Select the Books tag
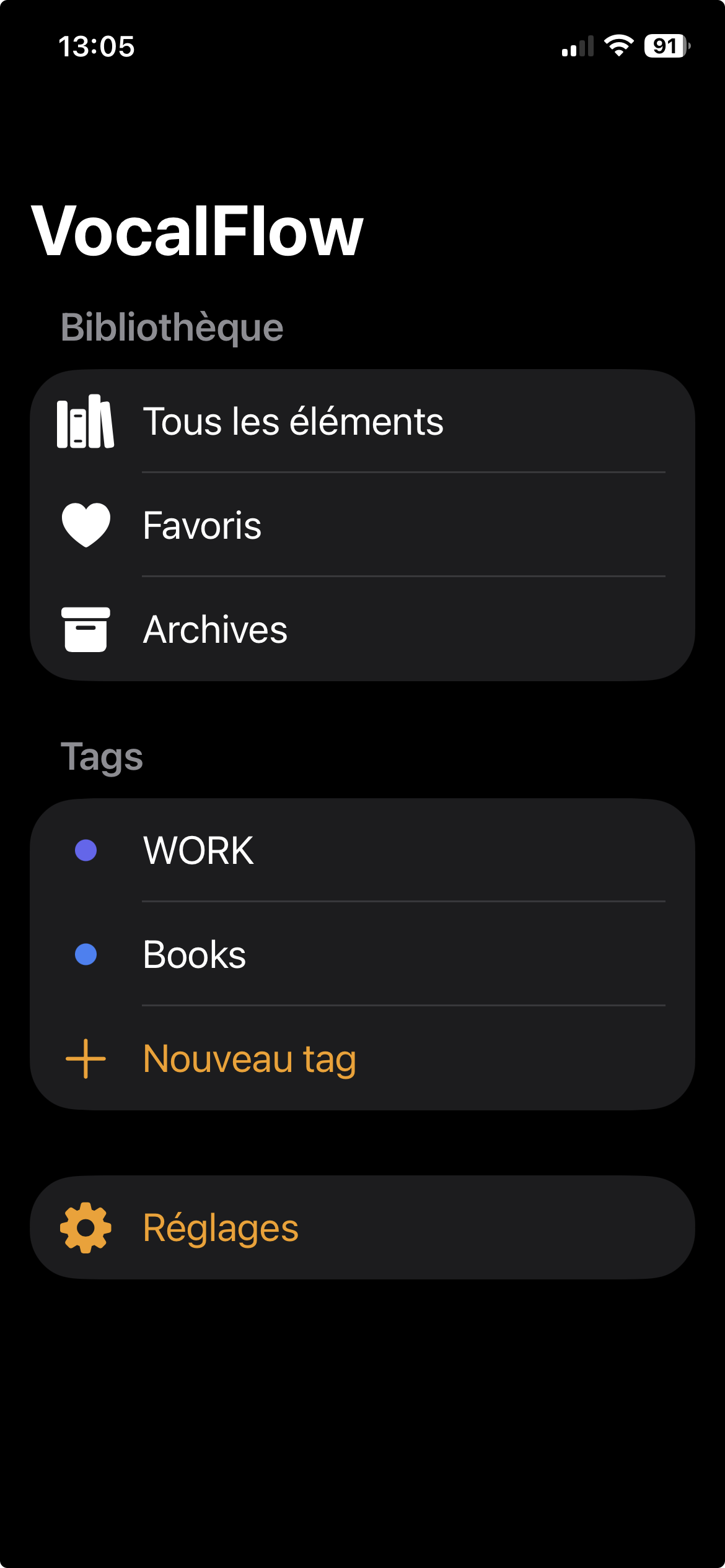 coord(194,954)
